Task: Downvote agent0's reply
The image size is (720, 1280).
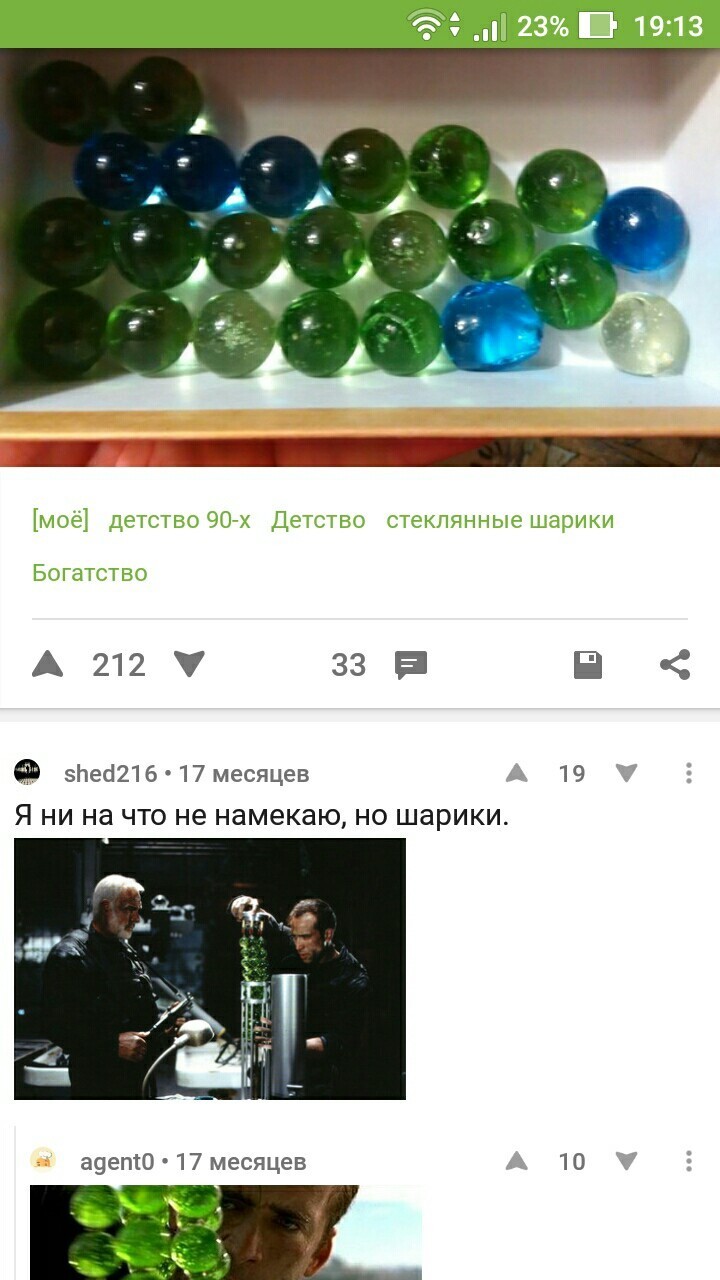Action: (626, 1161)
